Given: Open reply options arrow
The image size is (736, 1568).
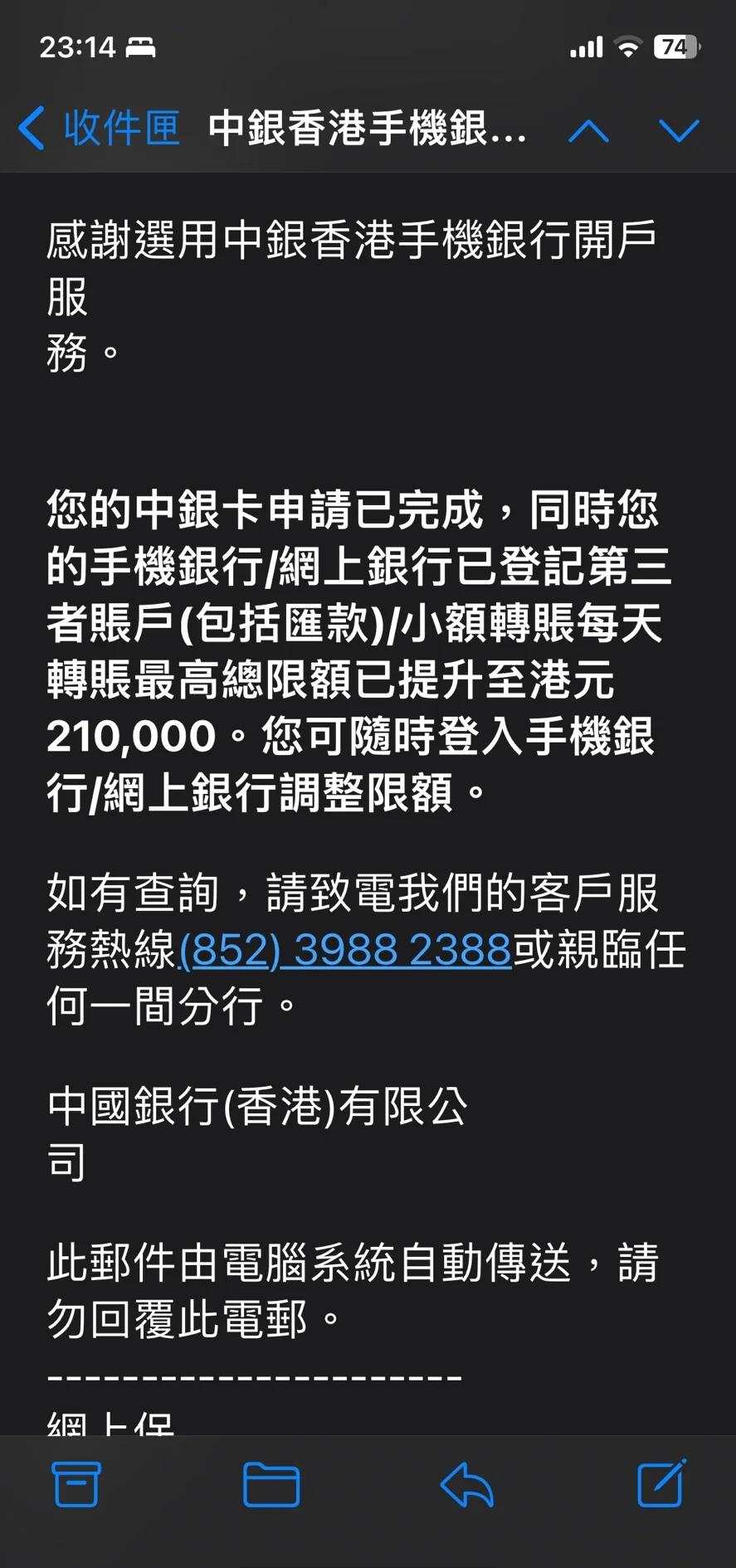Looking at the screenshot, I should [466, 1484].
